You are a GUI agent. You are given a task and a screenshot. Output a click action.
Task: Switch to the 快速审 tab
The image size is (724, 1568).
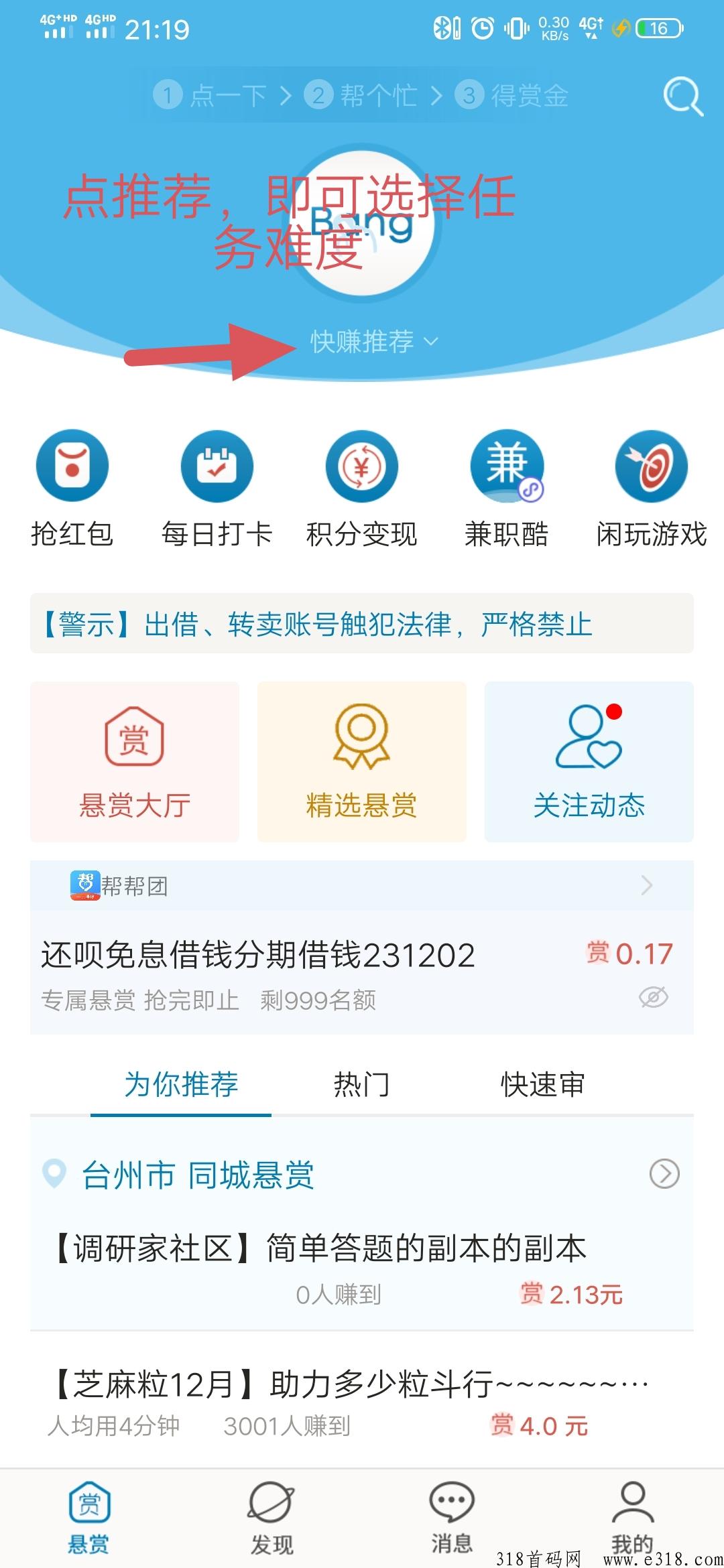point(543,1084)
